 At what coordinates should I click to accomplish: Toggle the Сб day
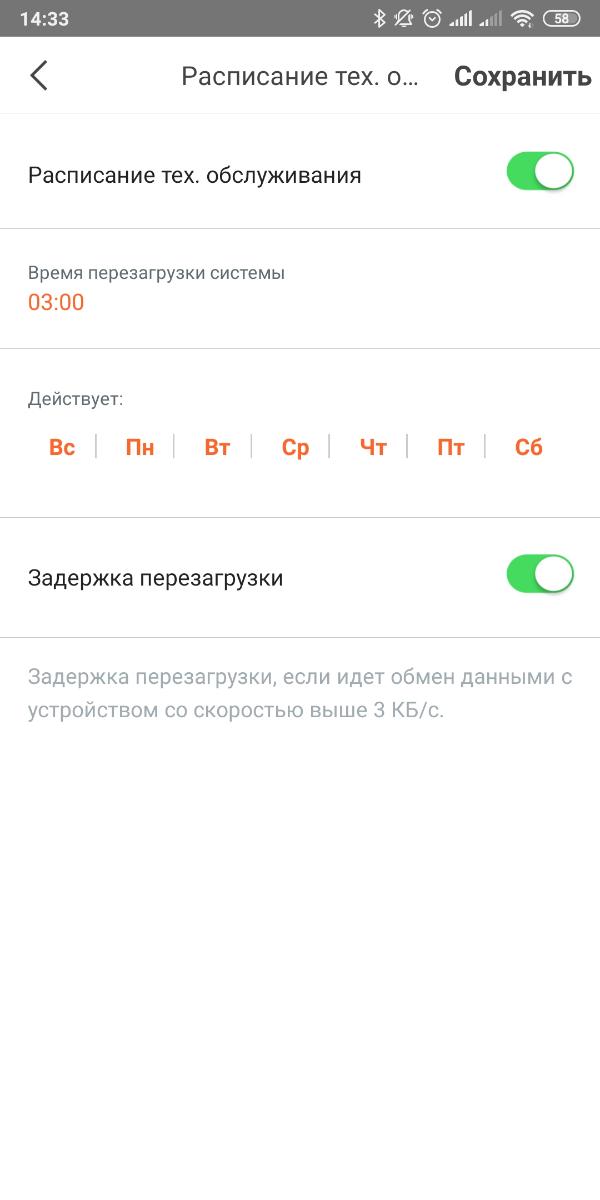coord(529,447)
